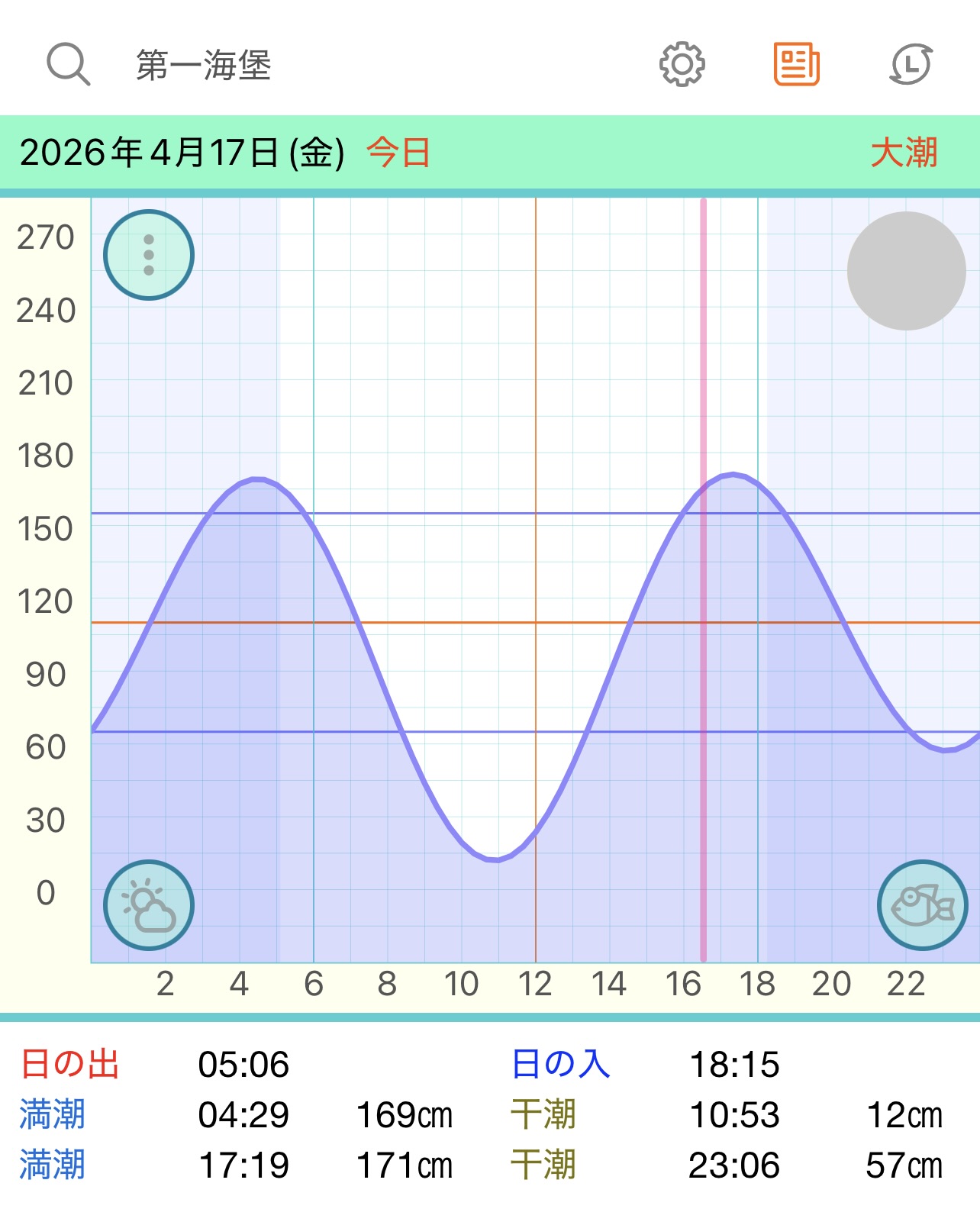Tap the clock history icon

pos(911,65)
